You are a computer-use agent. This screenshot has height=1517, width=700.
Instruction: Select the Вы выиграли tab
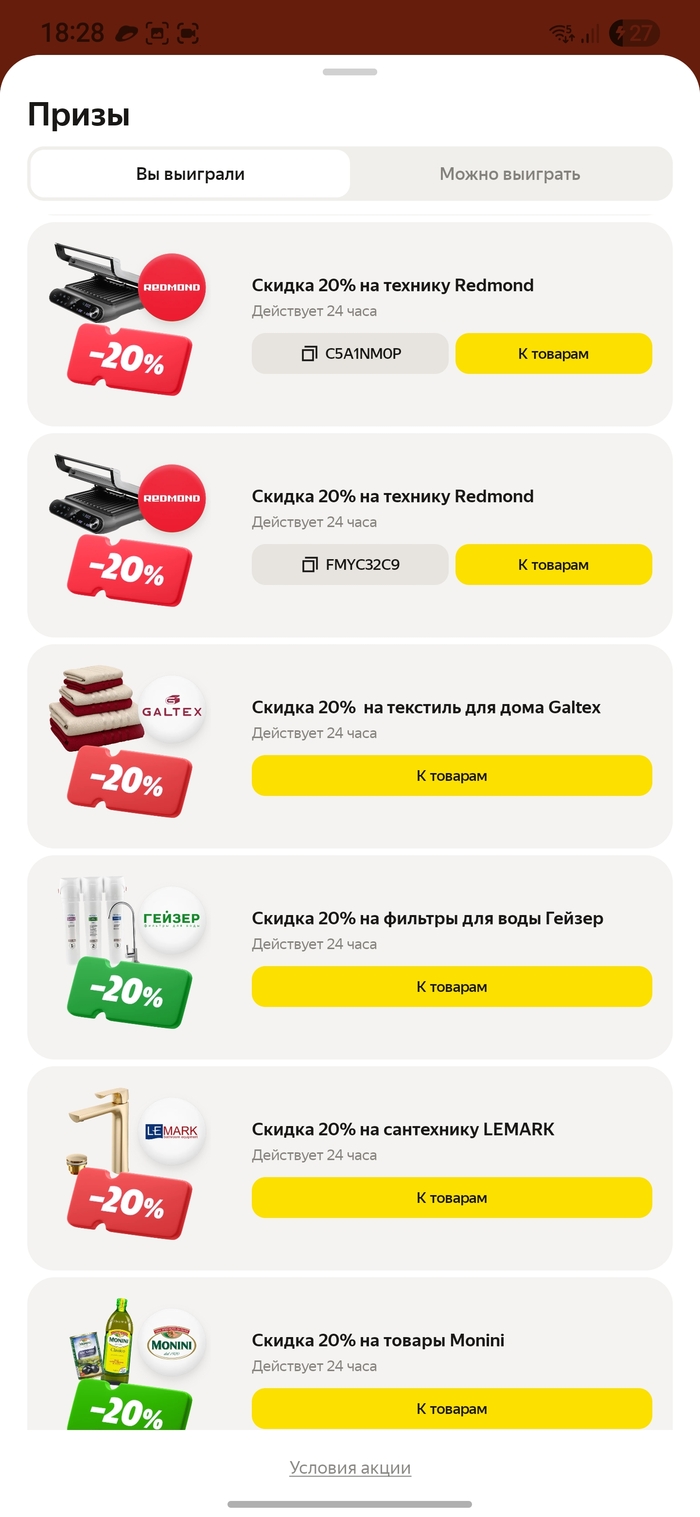click(190, 174)
